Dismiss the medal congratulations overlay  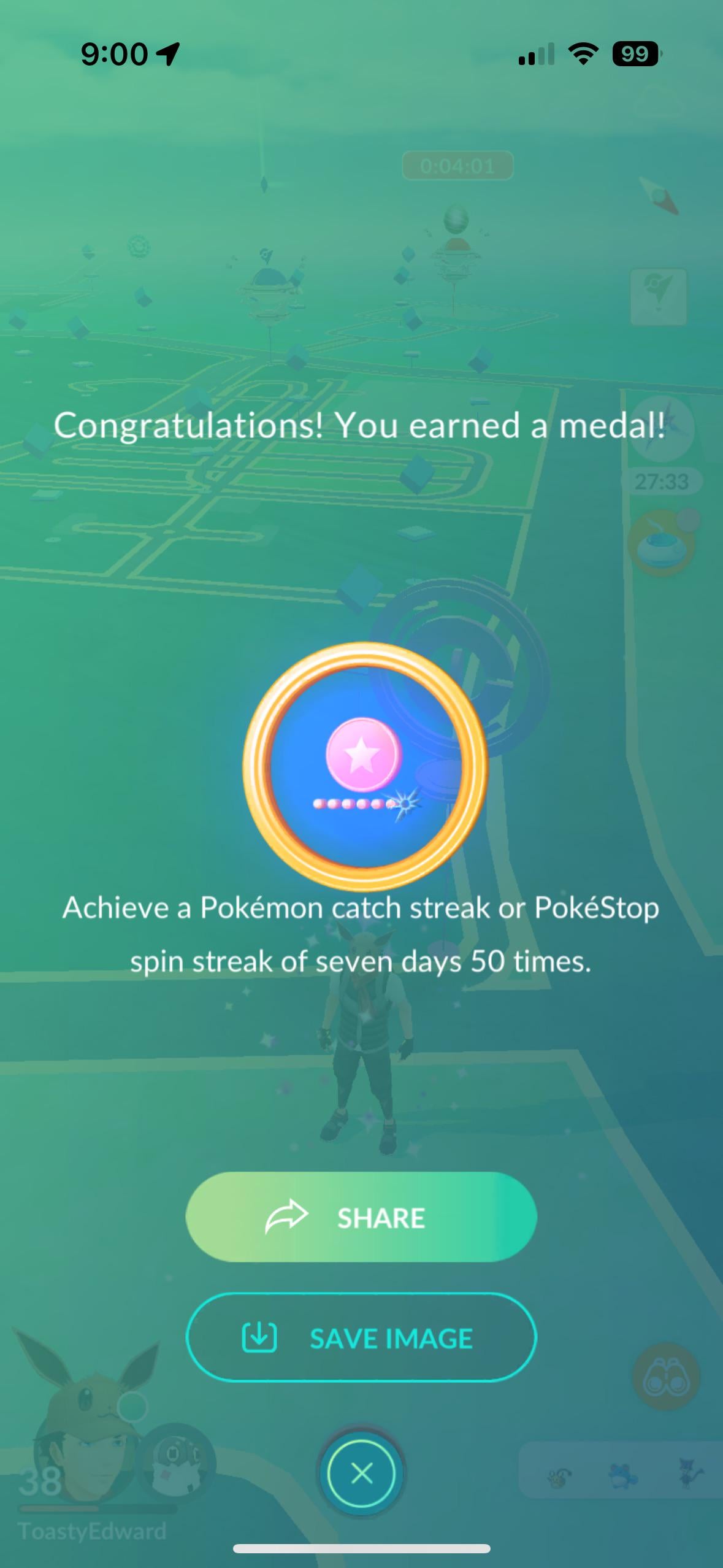361,1472
